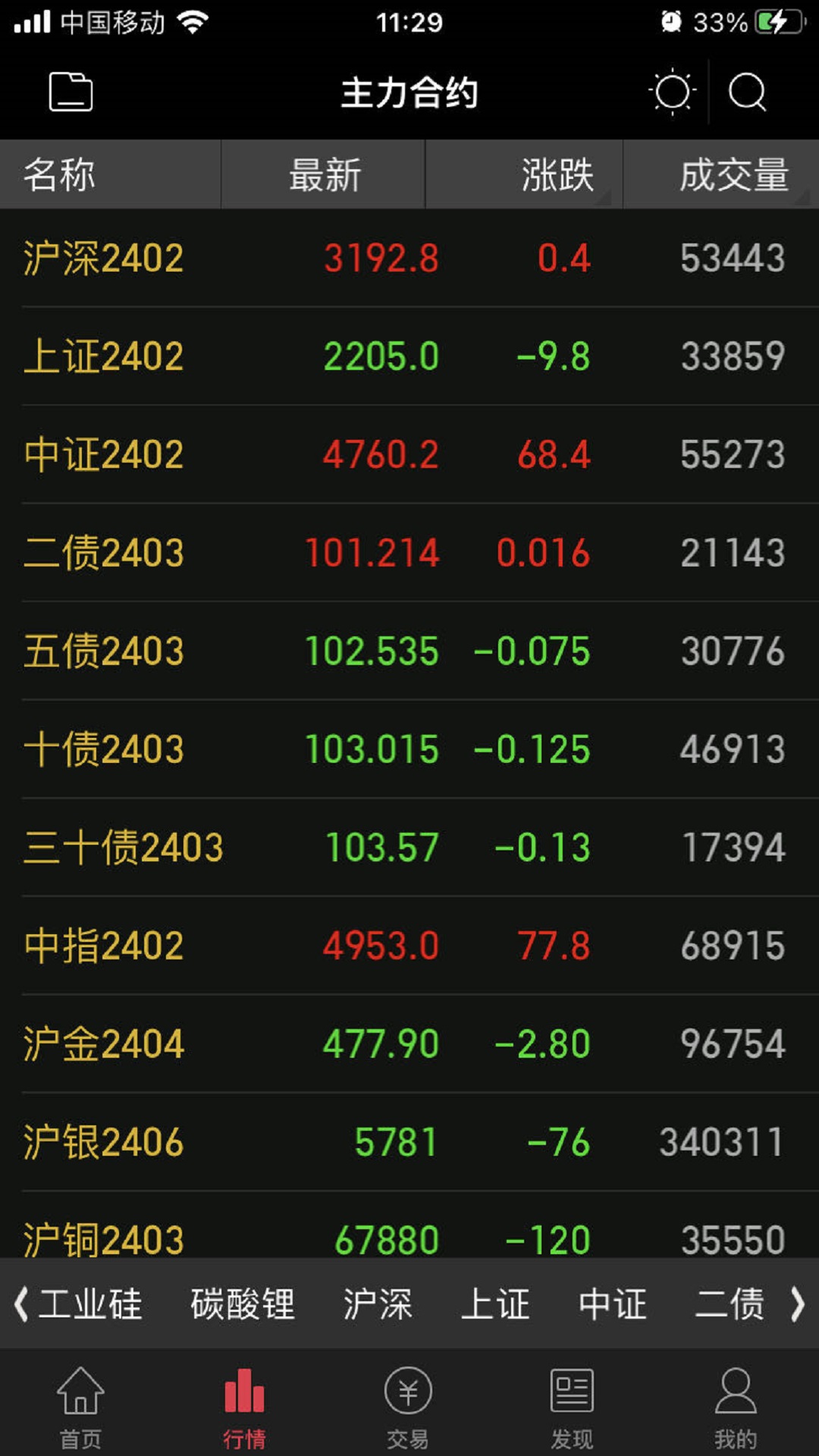Switch to the 发现 tab
819x1456 pixels.
pyautogui.click(x=572, y=1407)
